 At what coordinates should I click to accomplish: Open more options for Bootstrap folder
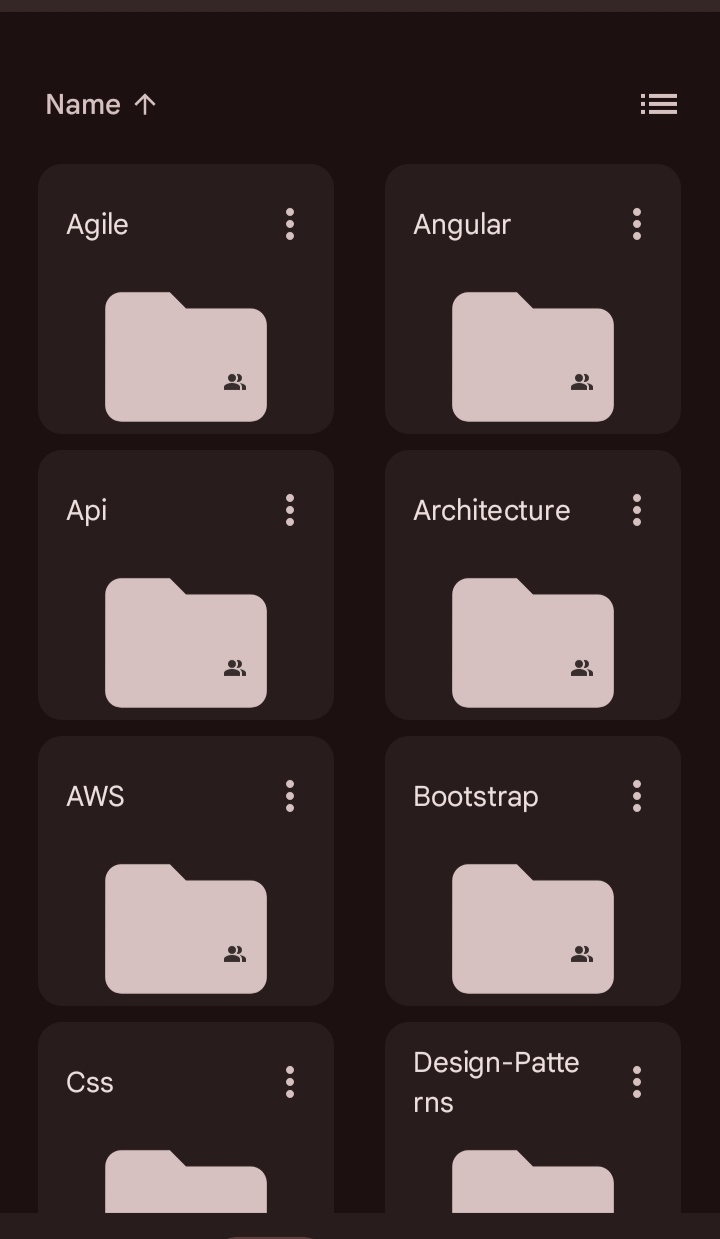[637, 796]
